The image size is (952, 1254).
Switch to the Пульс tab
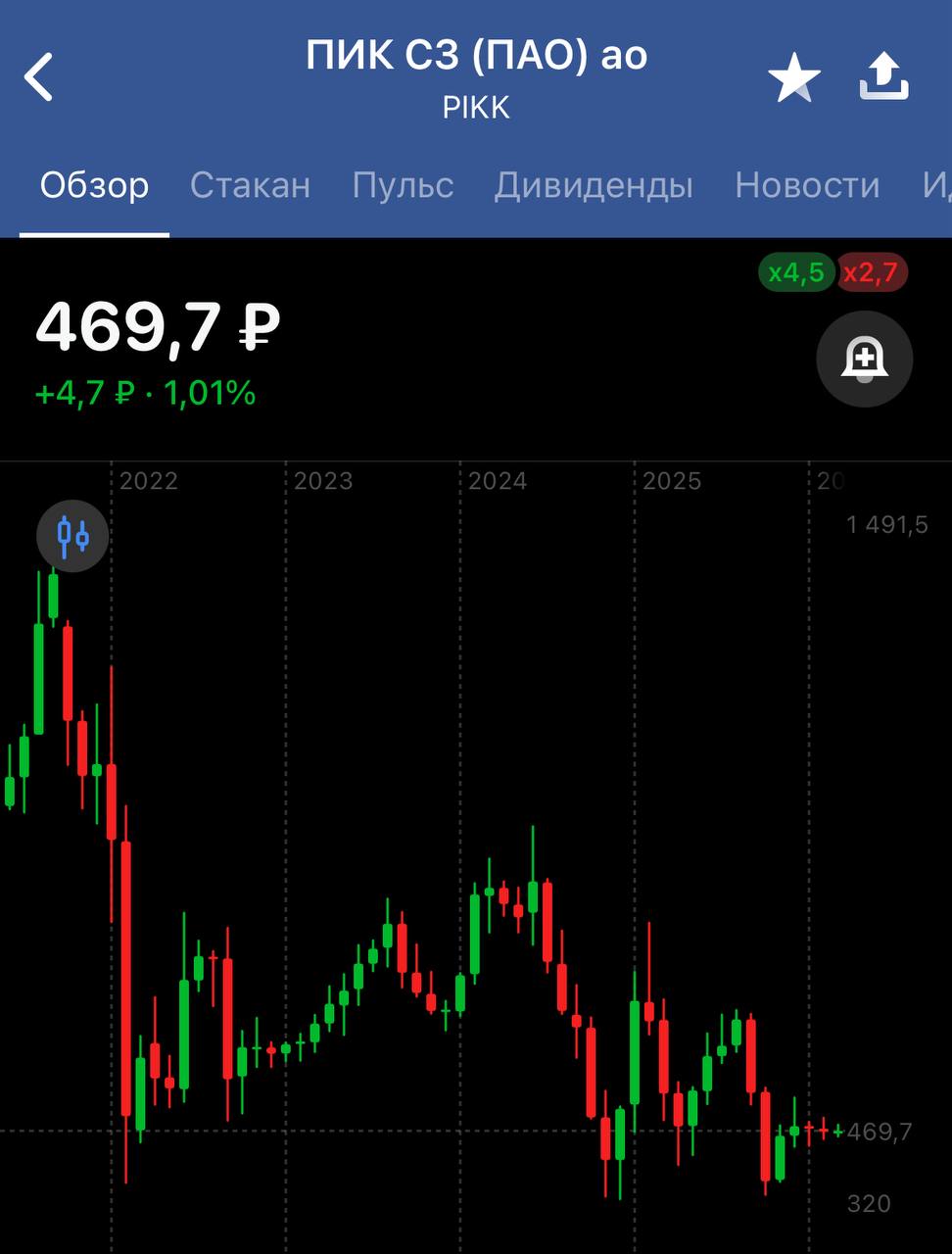coord(403,185)
